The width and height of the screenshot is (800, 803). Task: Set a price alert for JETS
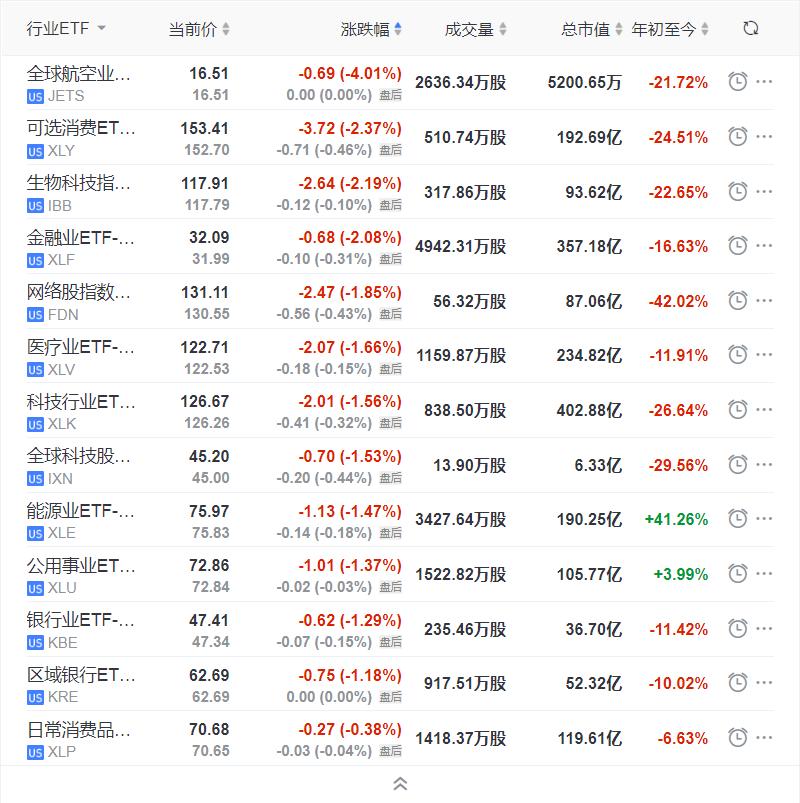[x=738, y=82]
